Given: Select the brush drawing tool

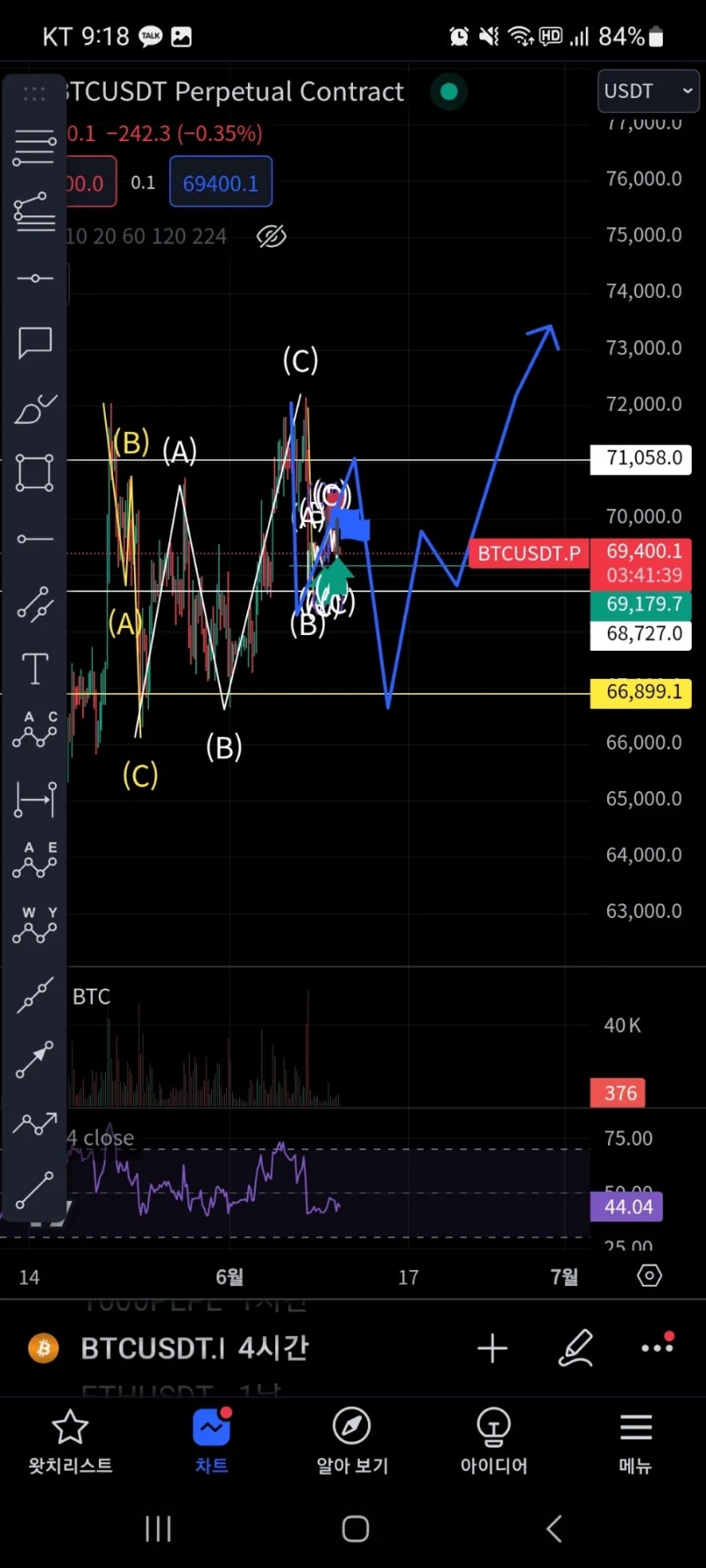Looking at the screenshot, I should click(x=34, y=409).
